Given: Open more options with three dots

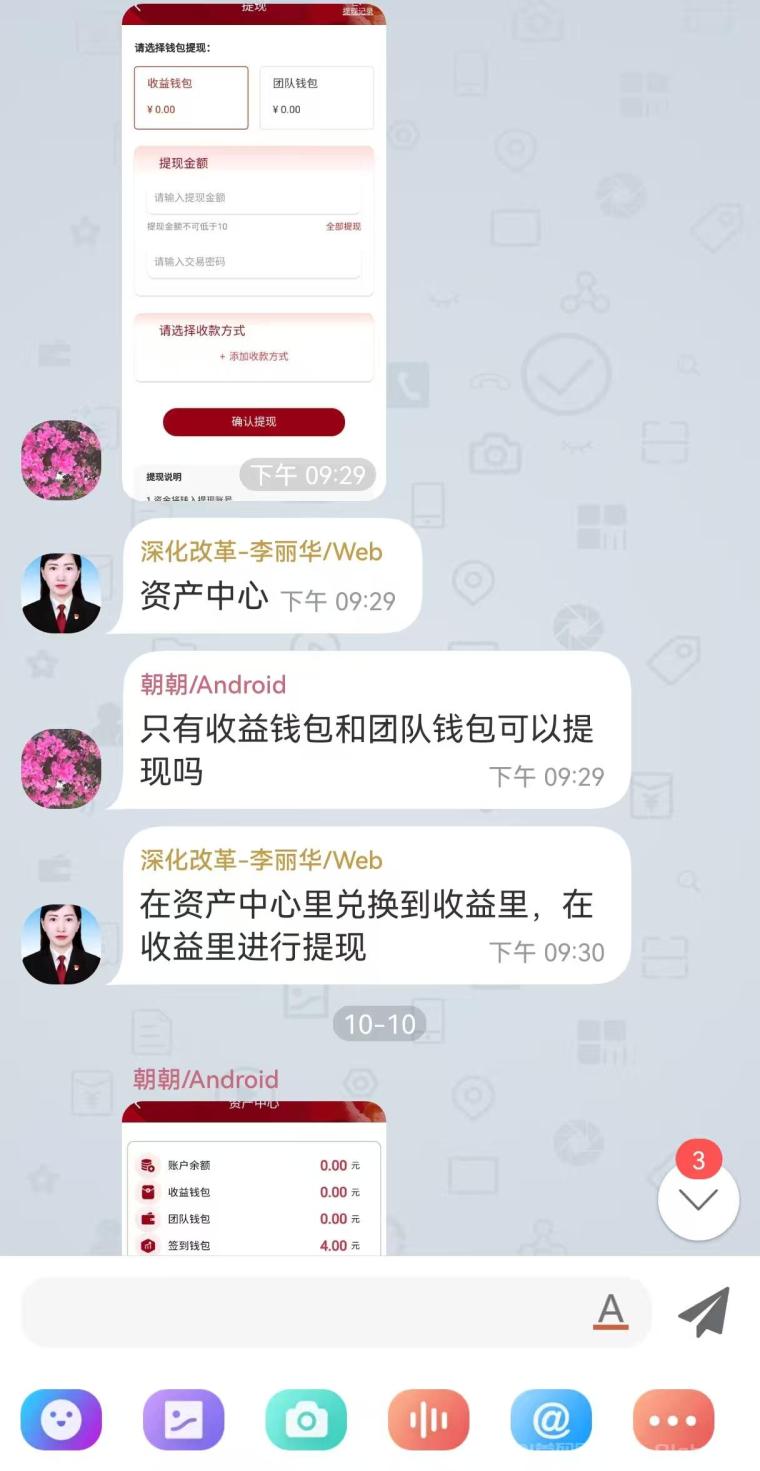Looking at the screenshot, I should point(673,1419).
